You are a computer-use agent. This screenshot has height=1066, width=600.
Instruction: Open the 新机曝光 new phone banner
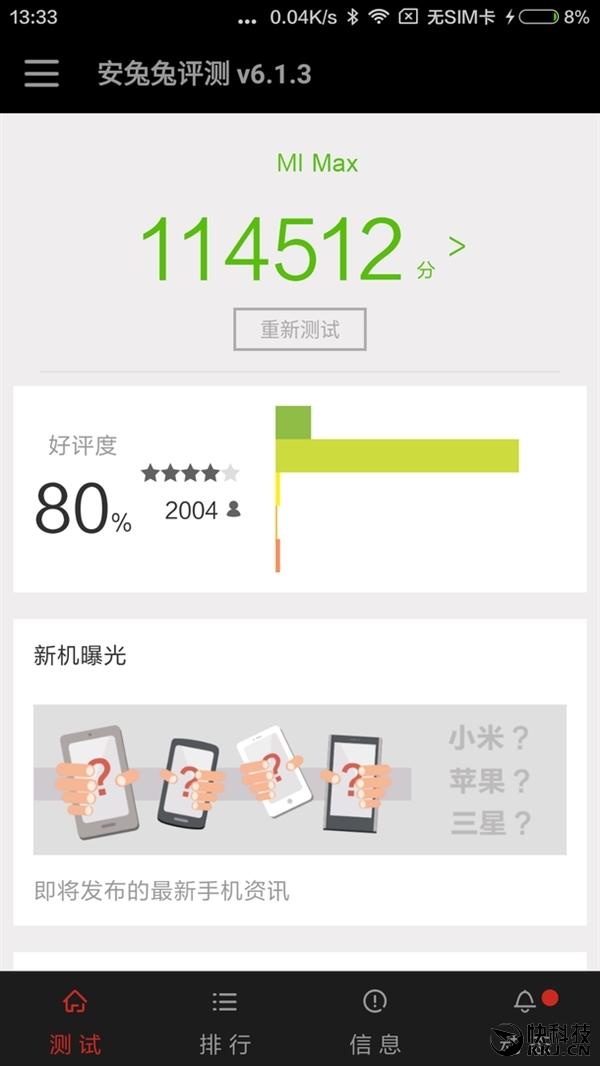coord(300,779)
